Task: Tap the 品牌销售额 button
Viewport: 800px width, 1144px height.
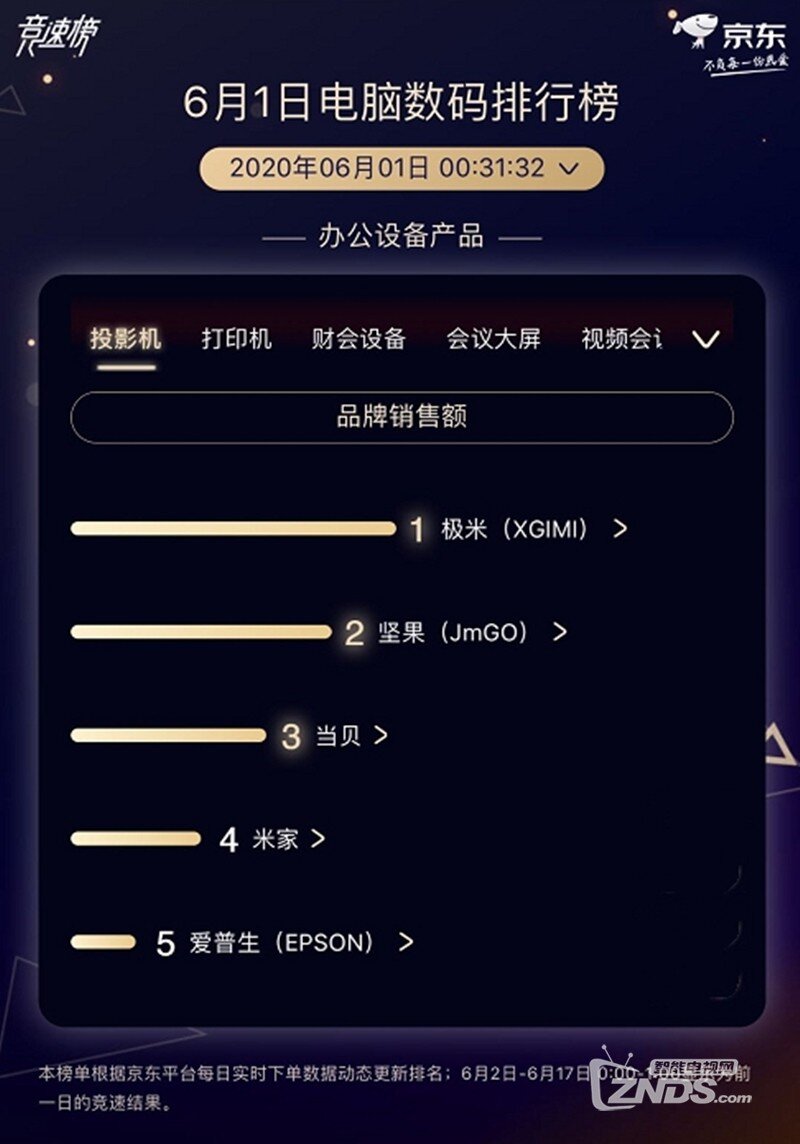Action: pyautogui.click(x=401, y=417)
